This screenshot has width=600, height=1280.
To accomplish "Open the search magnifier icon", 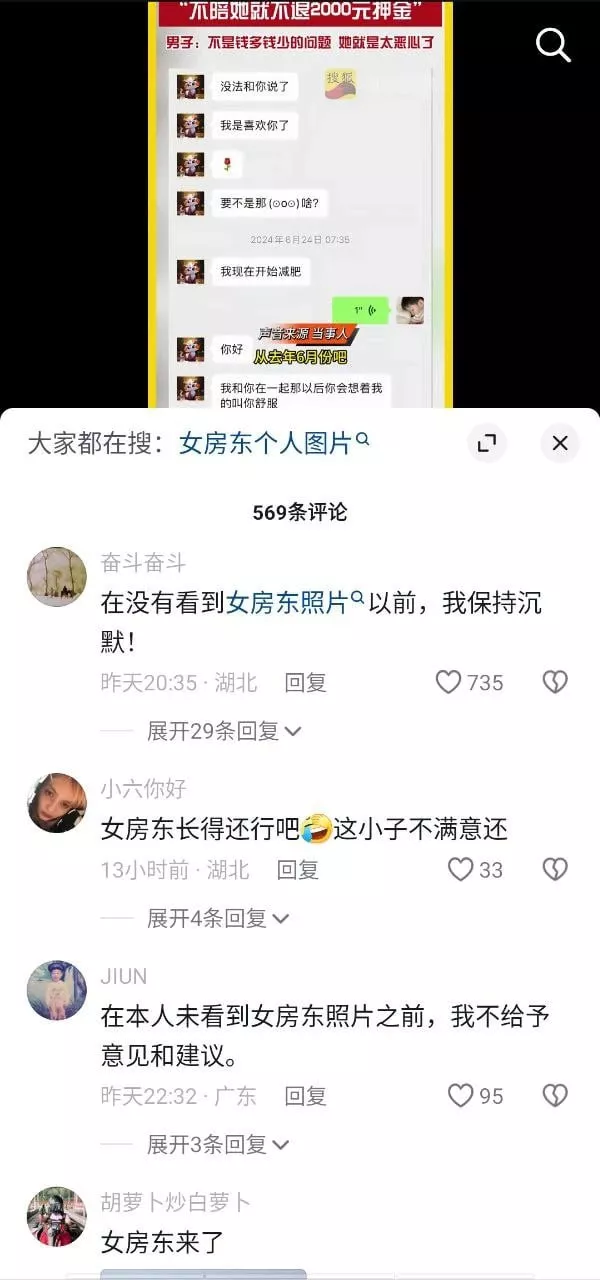I will 553,44.
